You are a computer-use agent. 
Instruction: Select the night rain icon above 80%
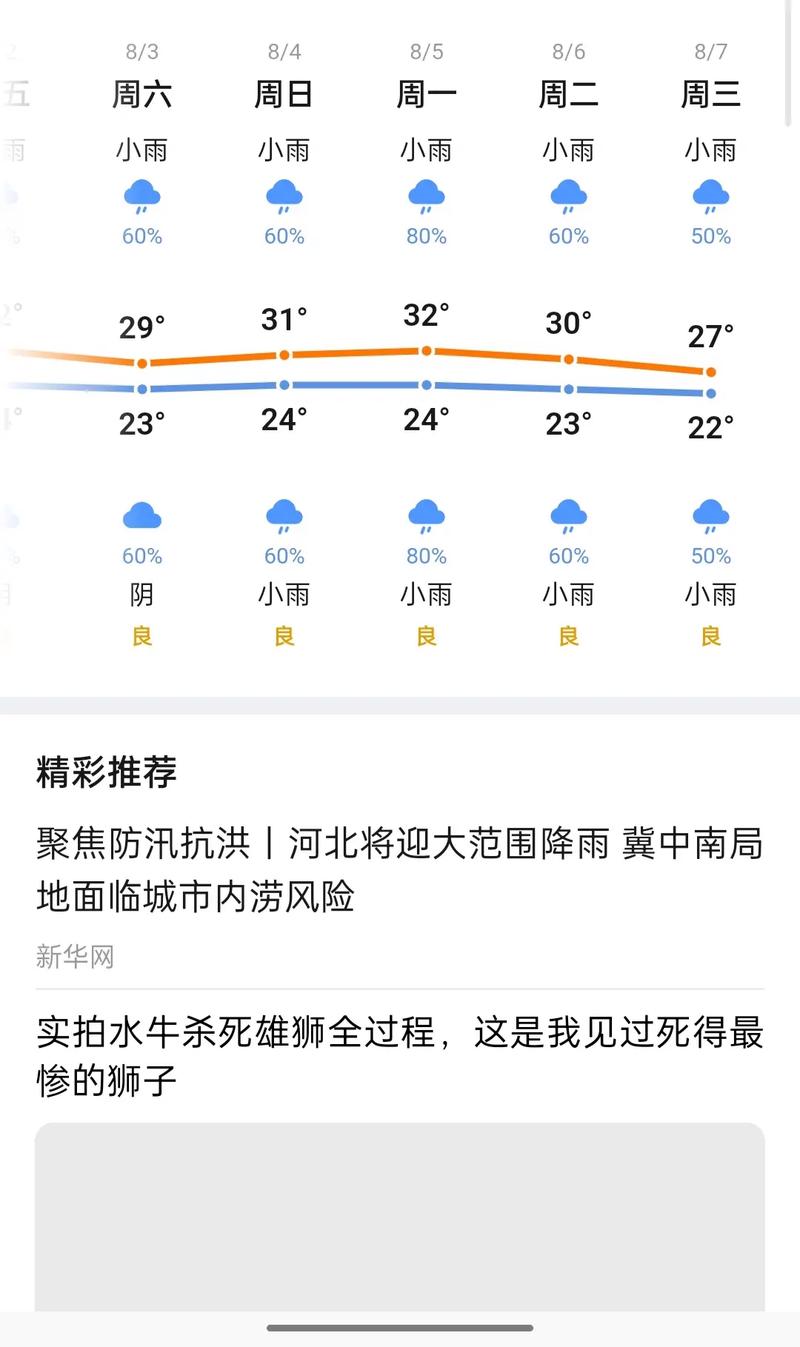pos(427,515)
